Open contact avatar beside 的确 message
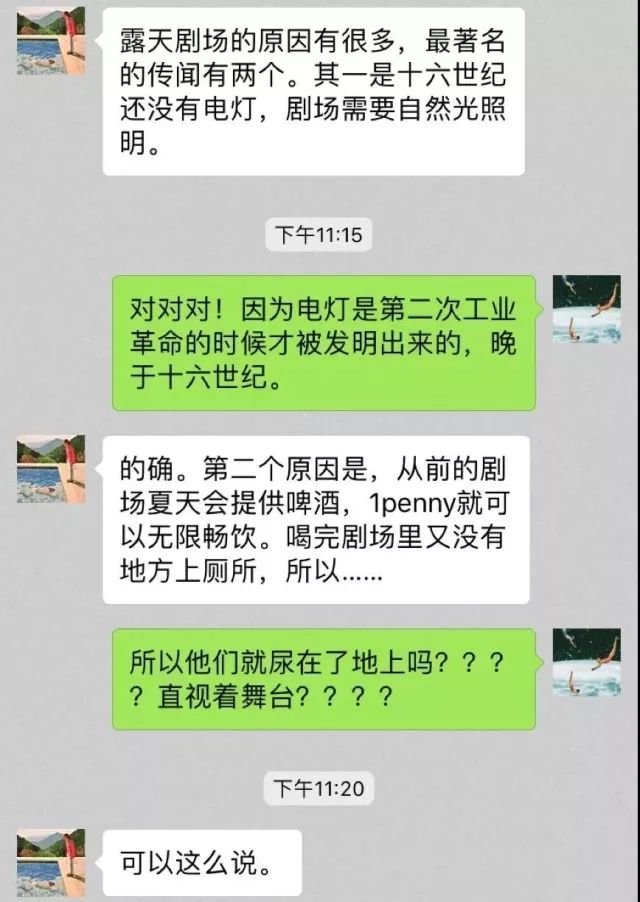Viewport: 640px width, 902px height. pos(51,469)
